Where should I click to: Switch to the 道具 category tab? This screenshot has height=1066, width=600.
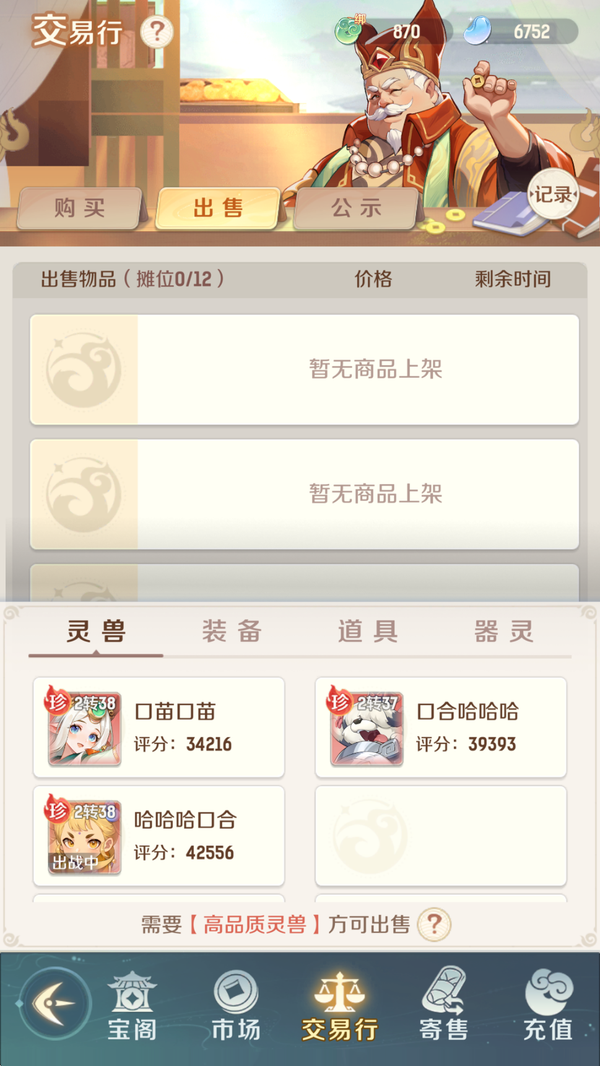coord(368,632)
